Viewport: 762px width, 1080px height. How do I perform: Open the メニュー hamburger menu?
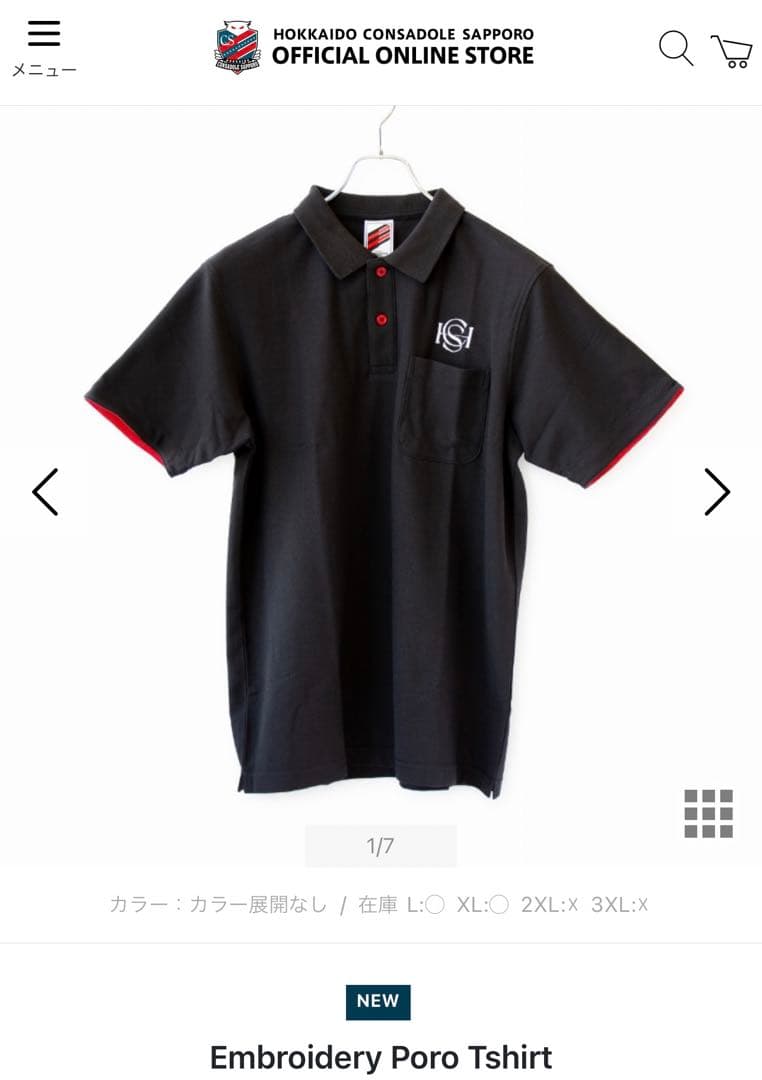pyautogui.click(x=43, y=45)
